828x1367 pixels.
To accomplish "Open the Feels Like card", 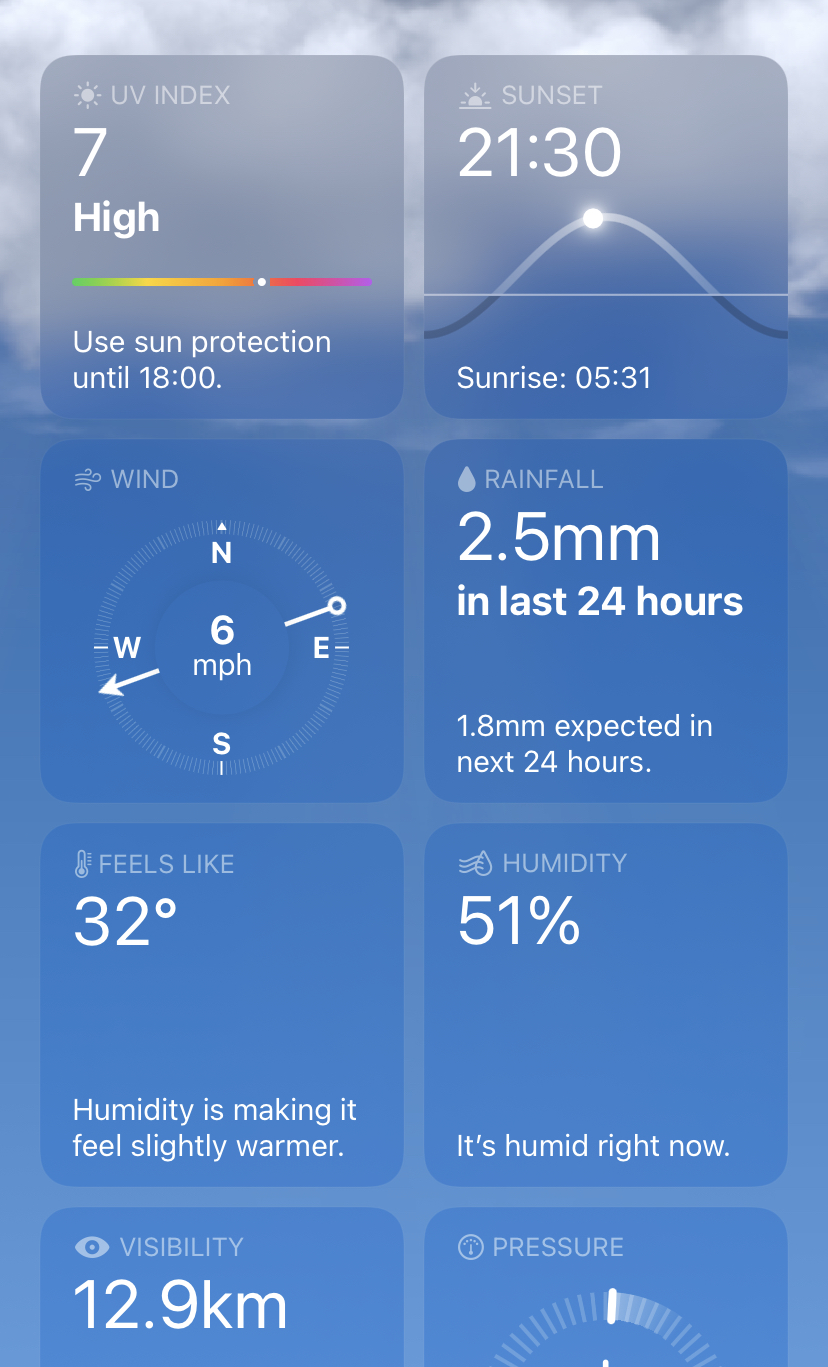I will pyautogui.click(x=221, y=1004).
